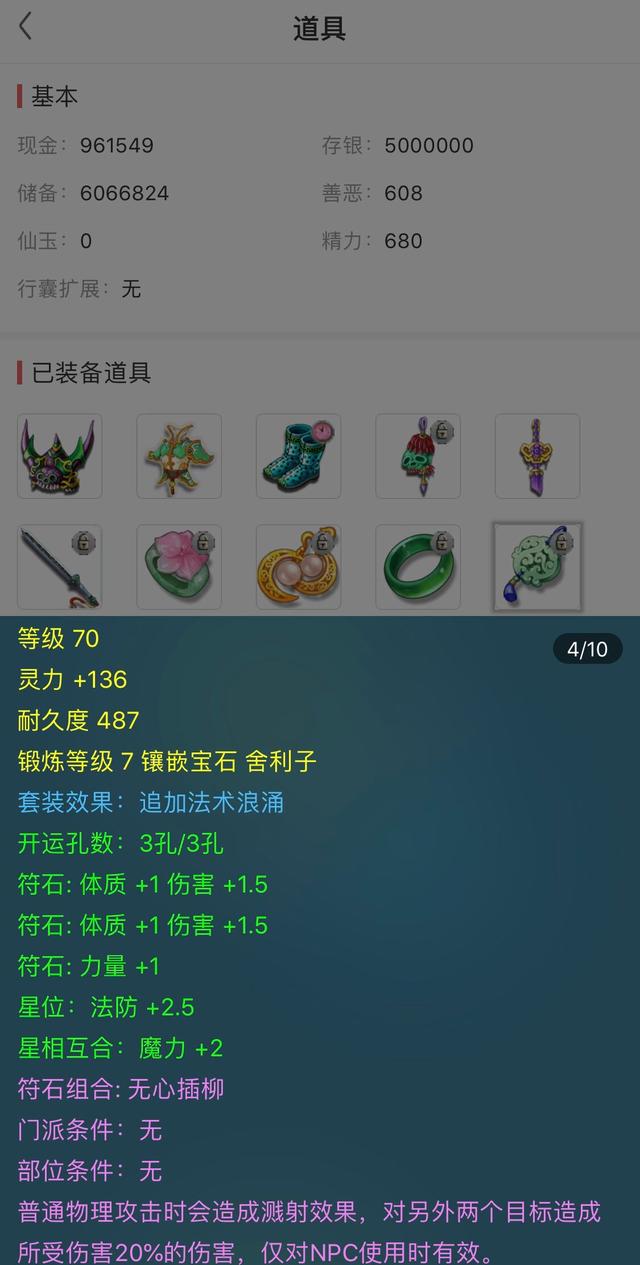Viewport: 640px width, 1265px height.
Task: Tap the green jade pendant item
Action: (x=538, y=567)
